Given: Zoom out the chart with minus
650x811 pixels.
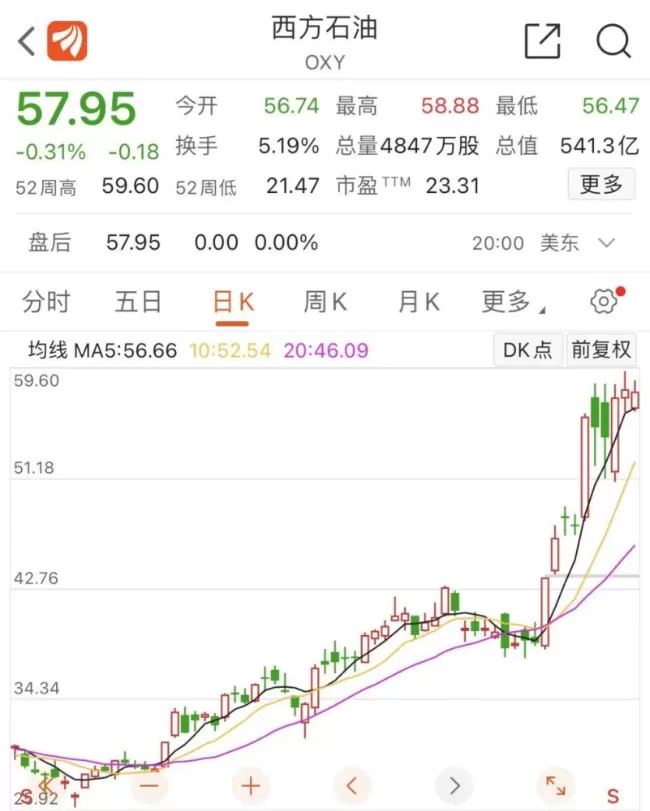Looking at the screenshot, I should tap(149, 786).
